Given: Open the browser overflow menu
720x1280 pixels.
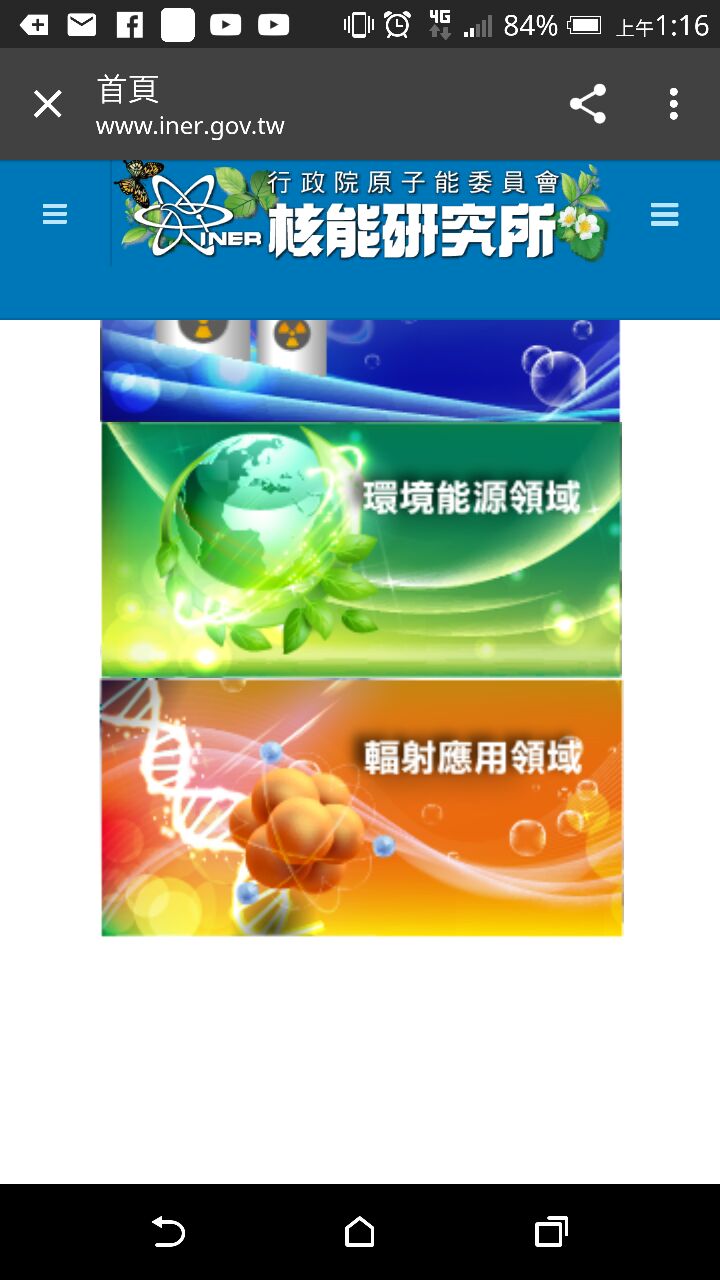Looking at the screenshot, I should click(673, 104).
